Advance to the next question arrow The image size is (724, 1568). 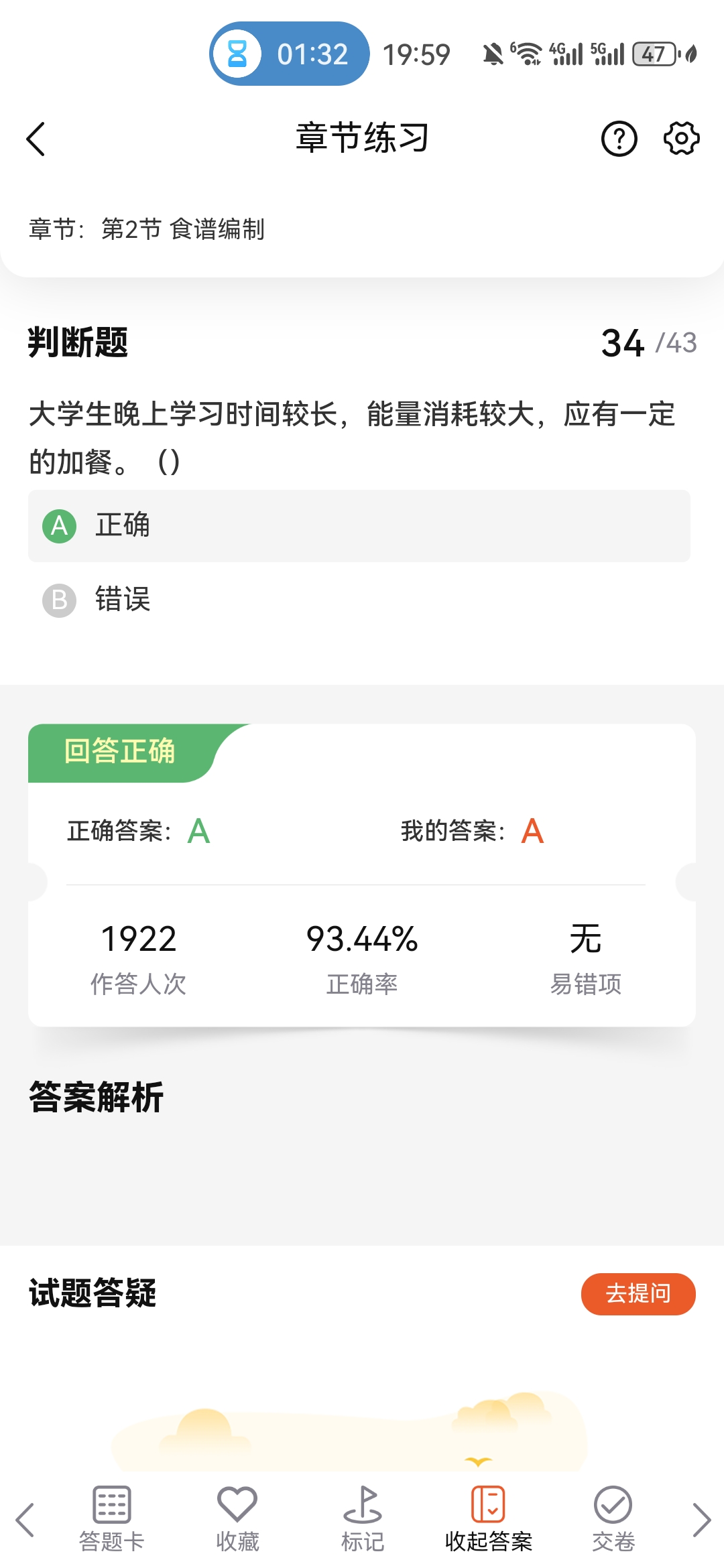tap(701, 1520)
